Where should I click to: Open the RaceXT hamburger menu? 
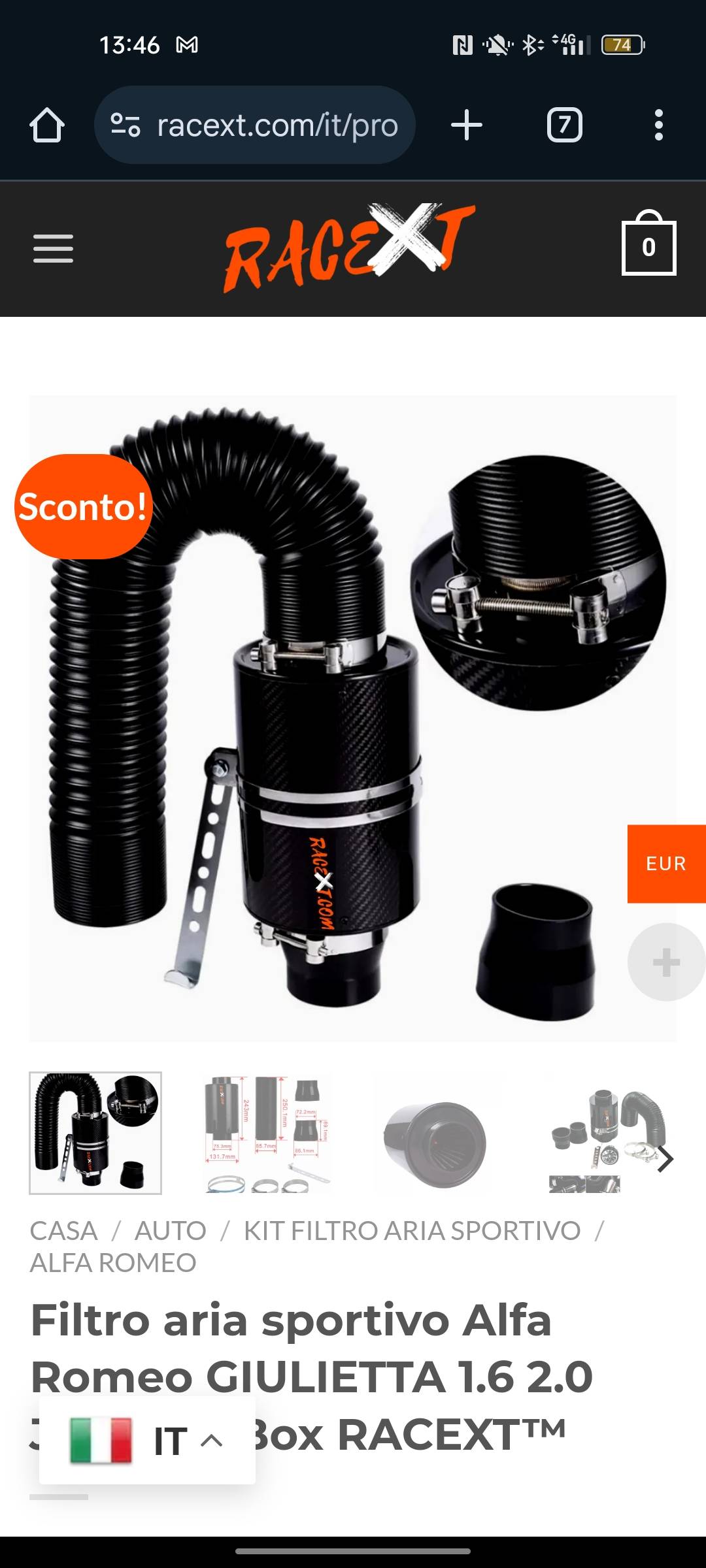(53, 248)
